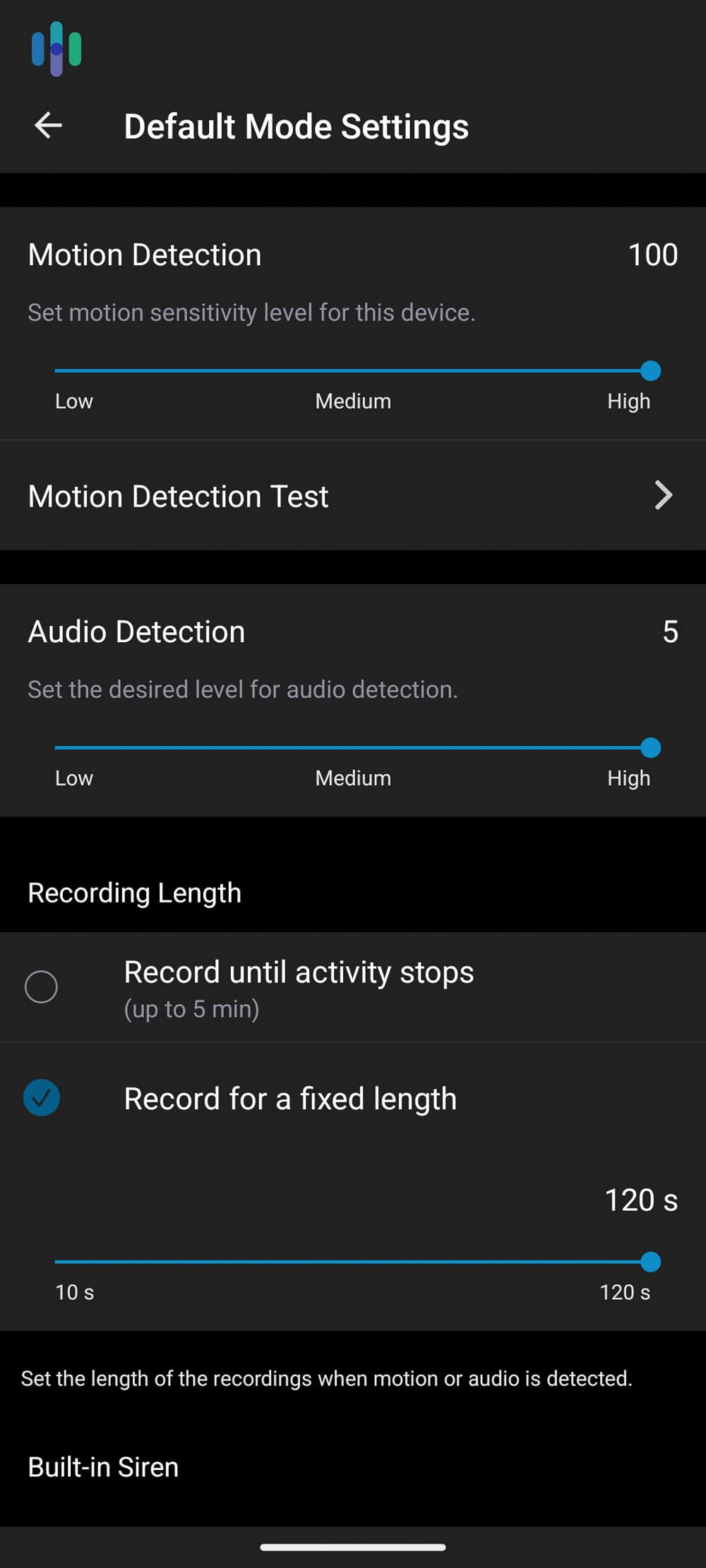Tap the 120 s value text
This screenshot has width=706, height=1568.
tap(641, 1200)
